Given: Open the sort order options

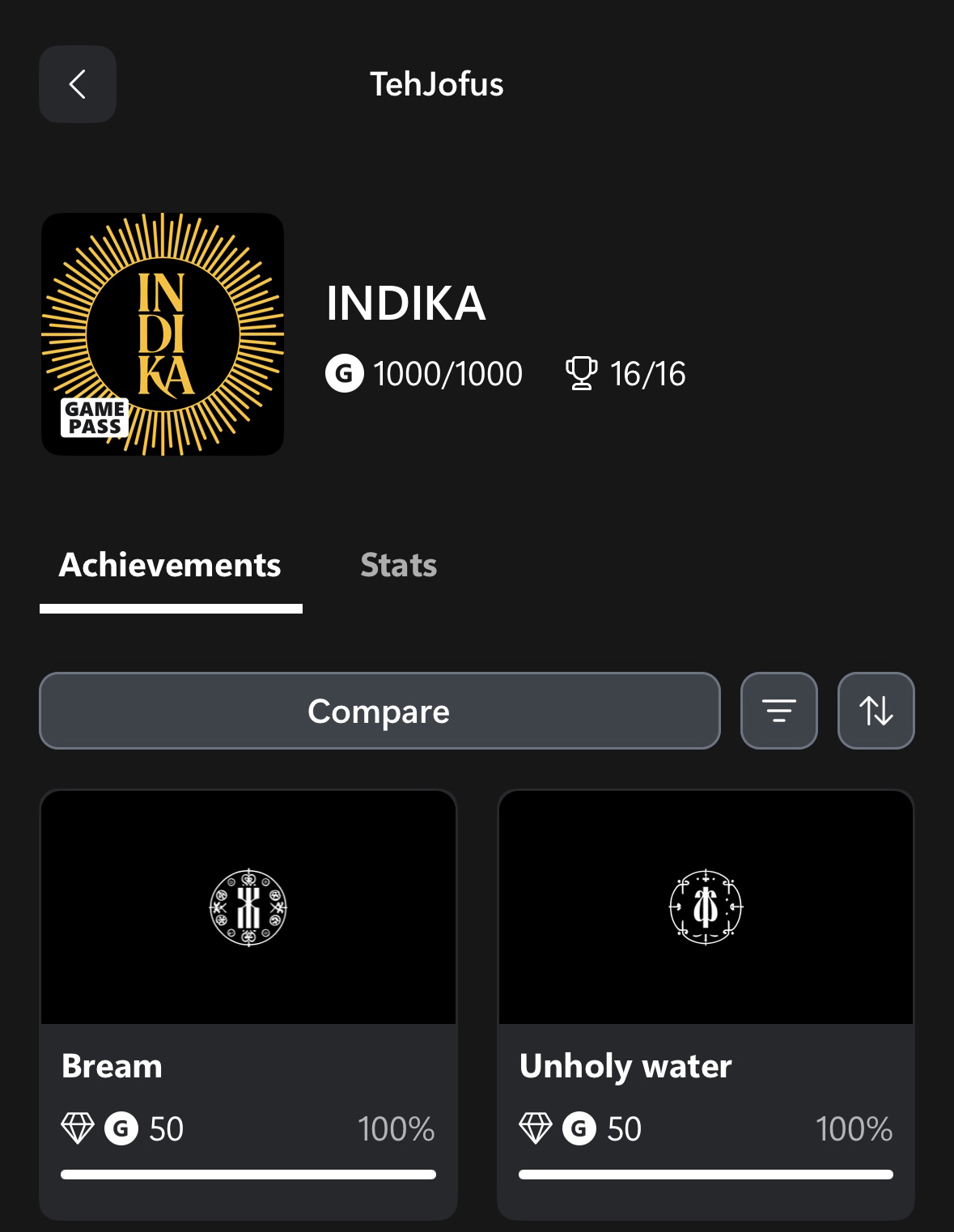Looking at the screenshot, I should tap(876, 711).
